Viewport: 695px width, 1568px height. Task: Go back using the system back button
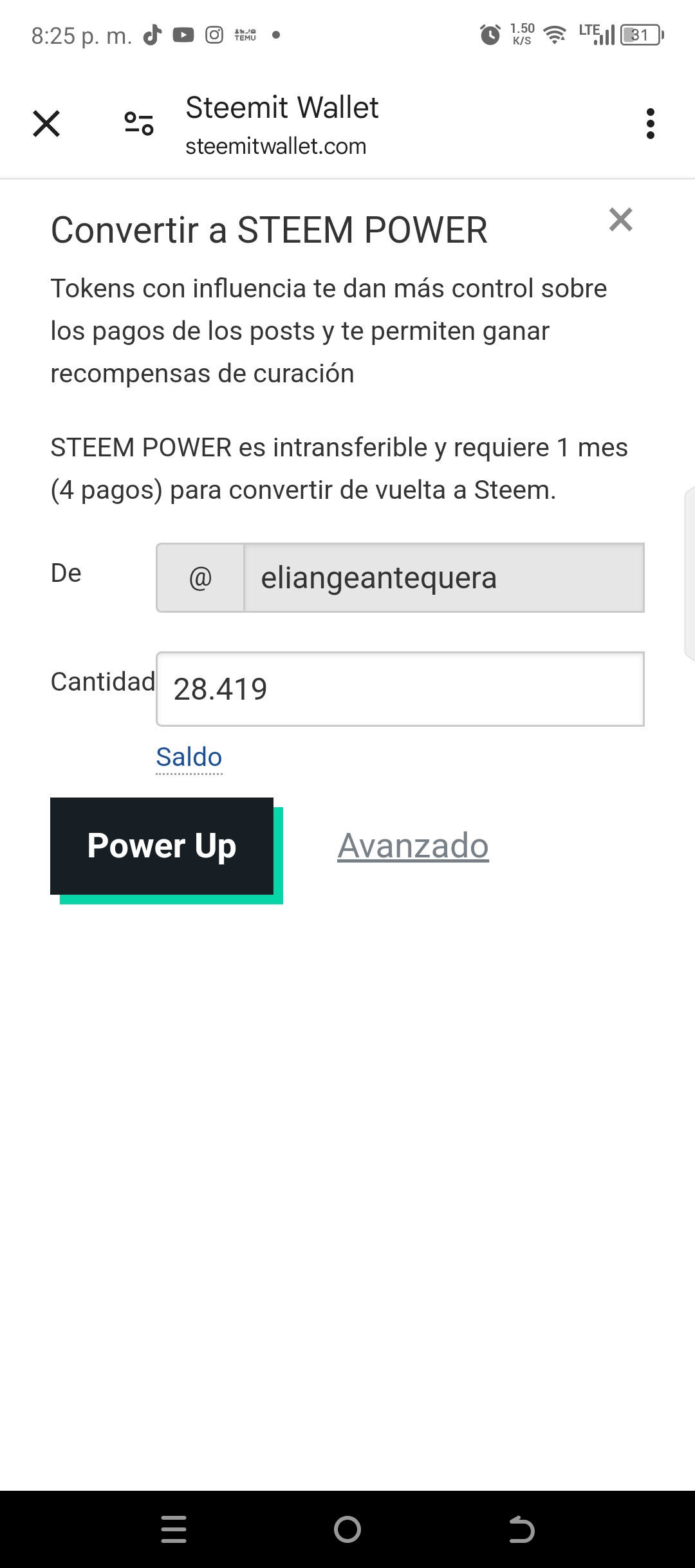[x=521, y=1529]
